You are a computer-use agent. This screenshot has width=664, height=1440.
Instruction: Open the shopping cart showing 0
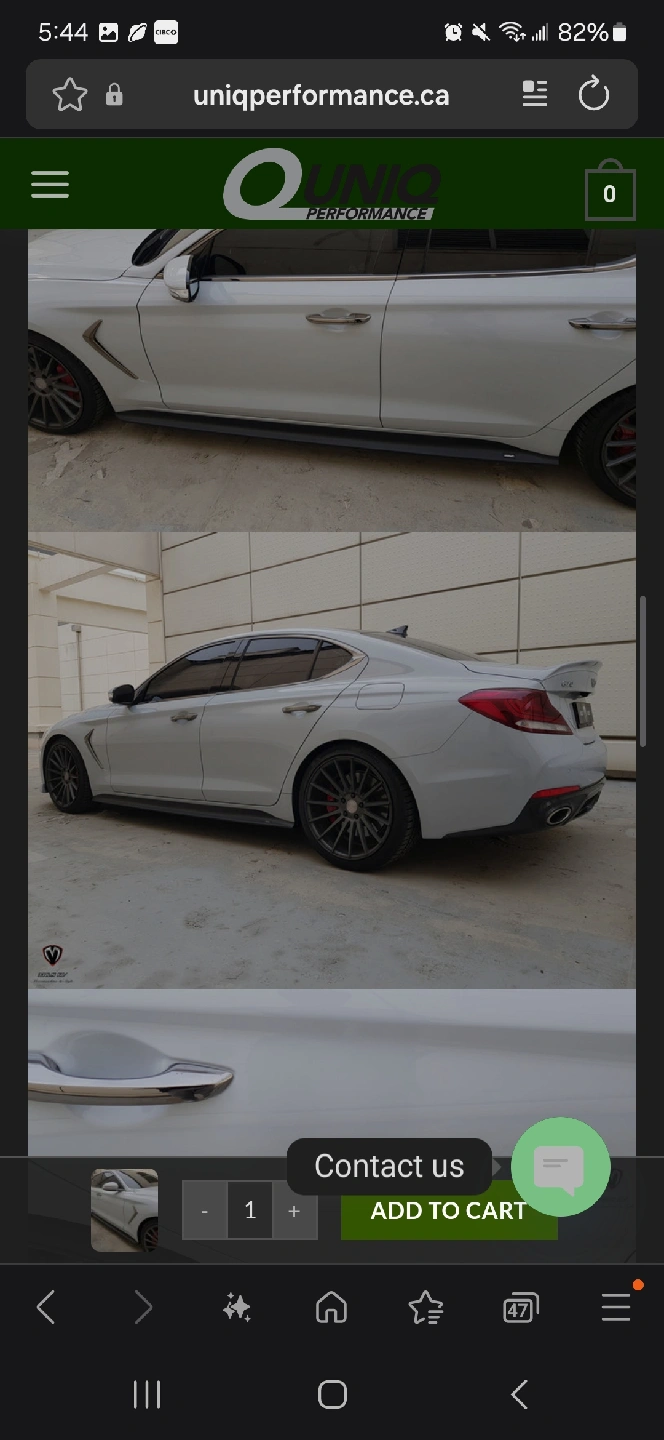609,189
